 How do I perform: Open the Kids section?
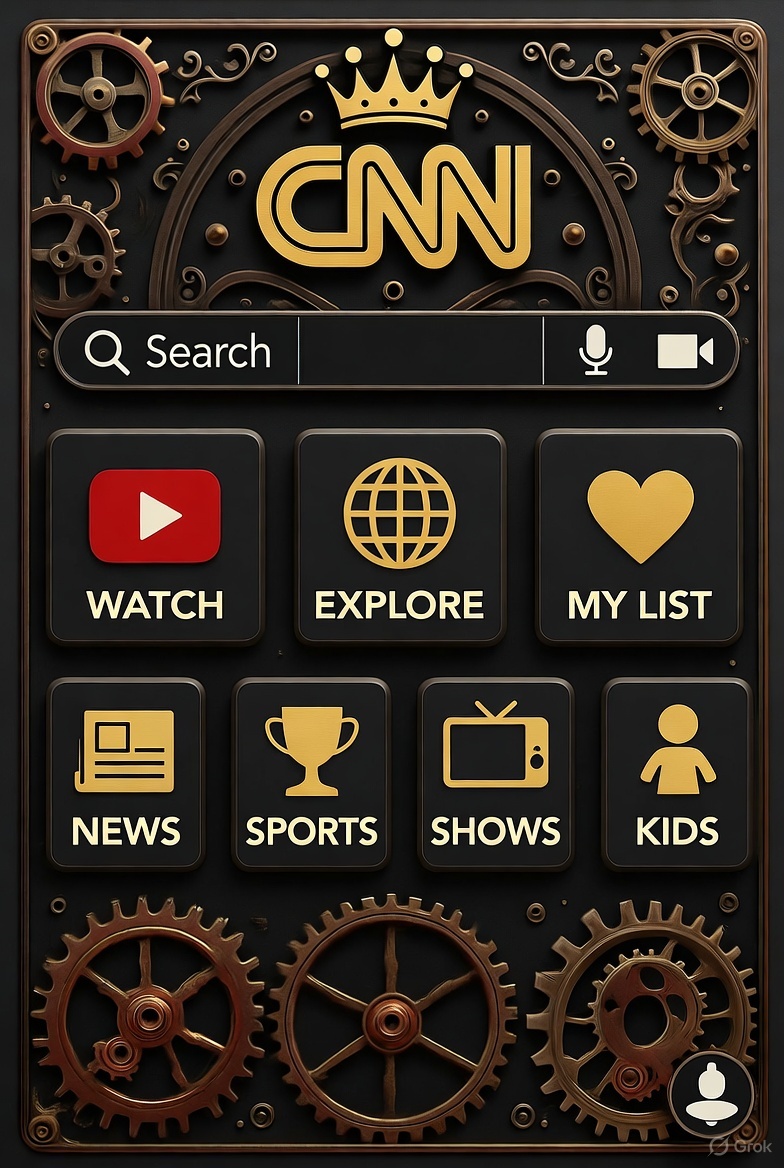[678, 773]
